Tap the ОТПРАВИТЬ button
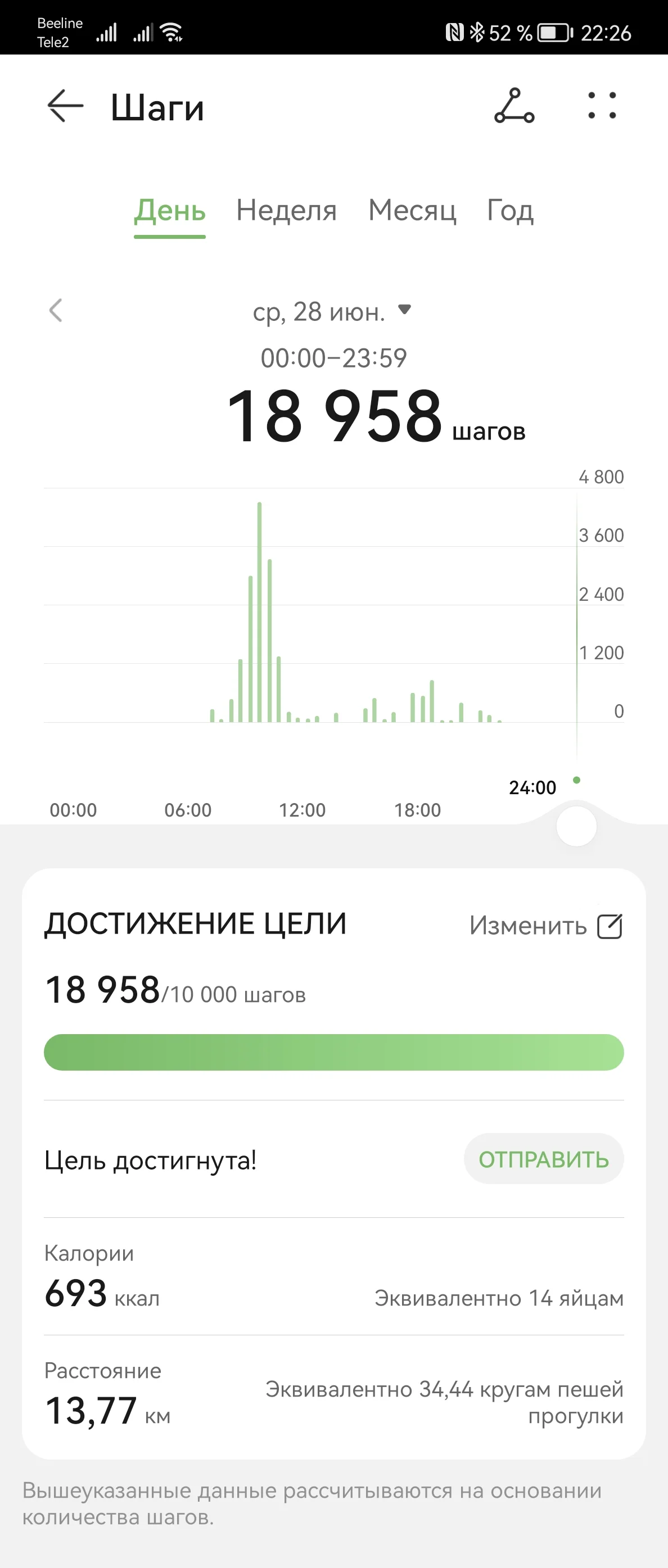Viewport: 668px width, 1568px height. [544, 1159]
